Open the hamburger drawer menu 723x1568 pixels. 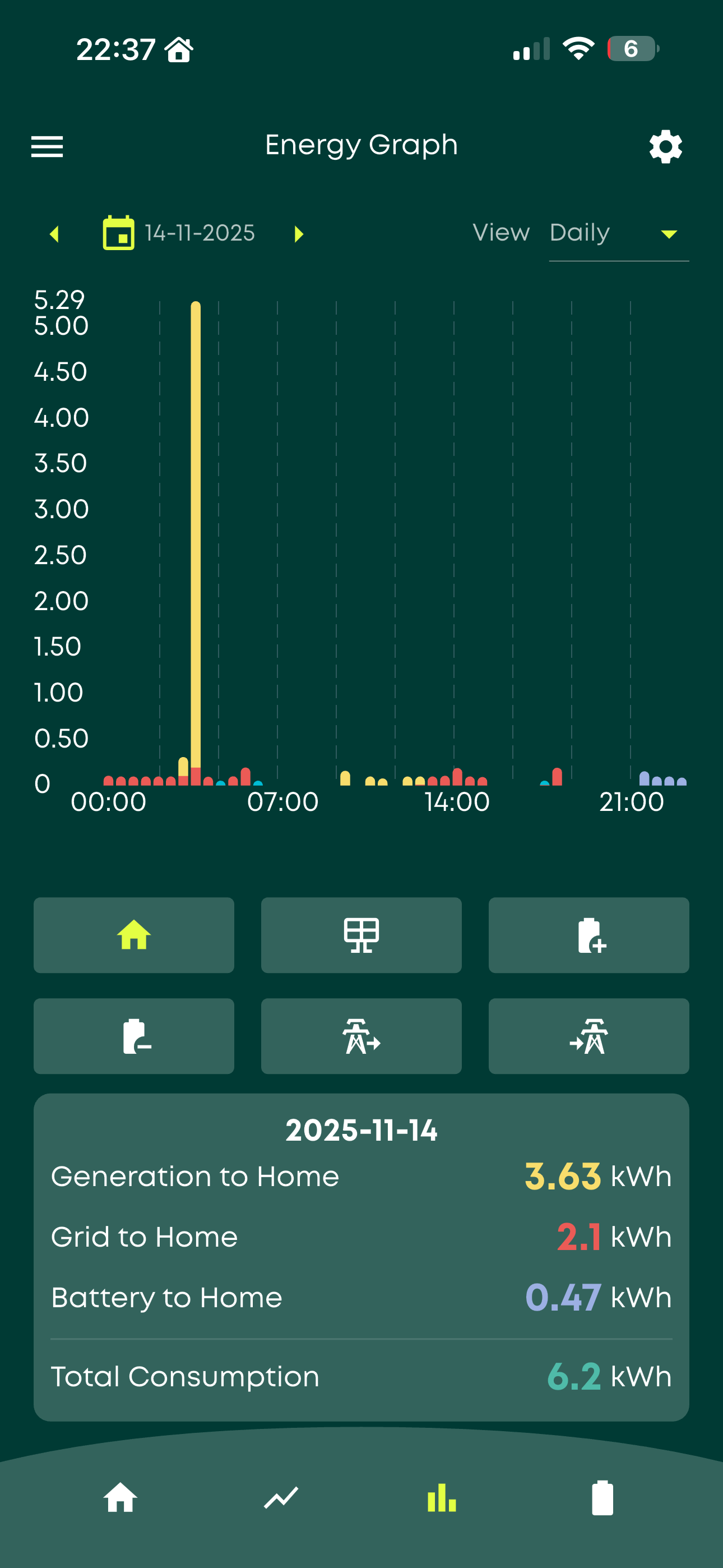pyautogui.click(x=47, y=147)
